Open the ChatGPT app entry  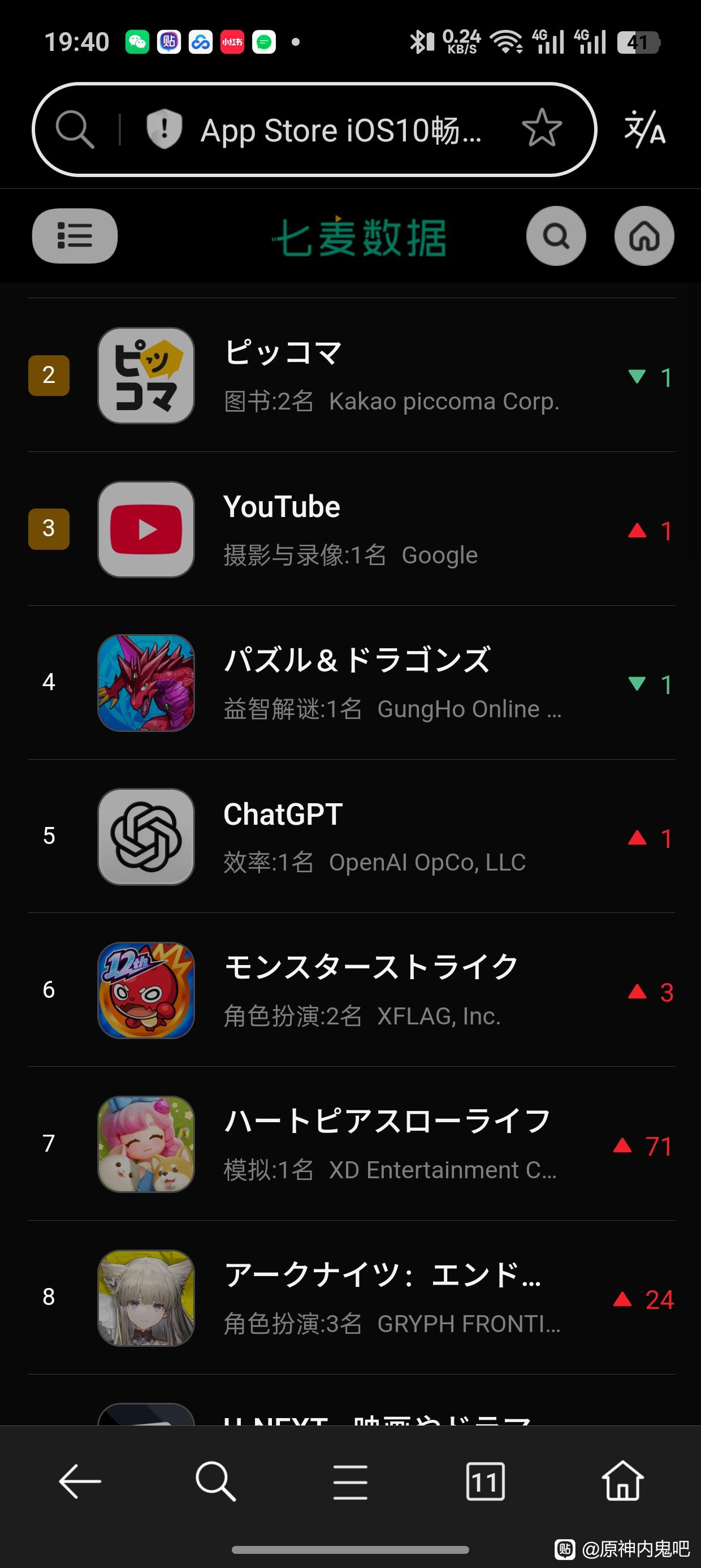coord(390,837)
